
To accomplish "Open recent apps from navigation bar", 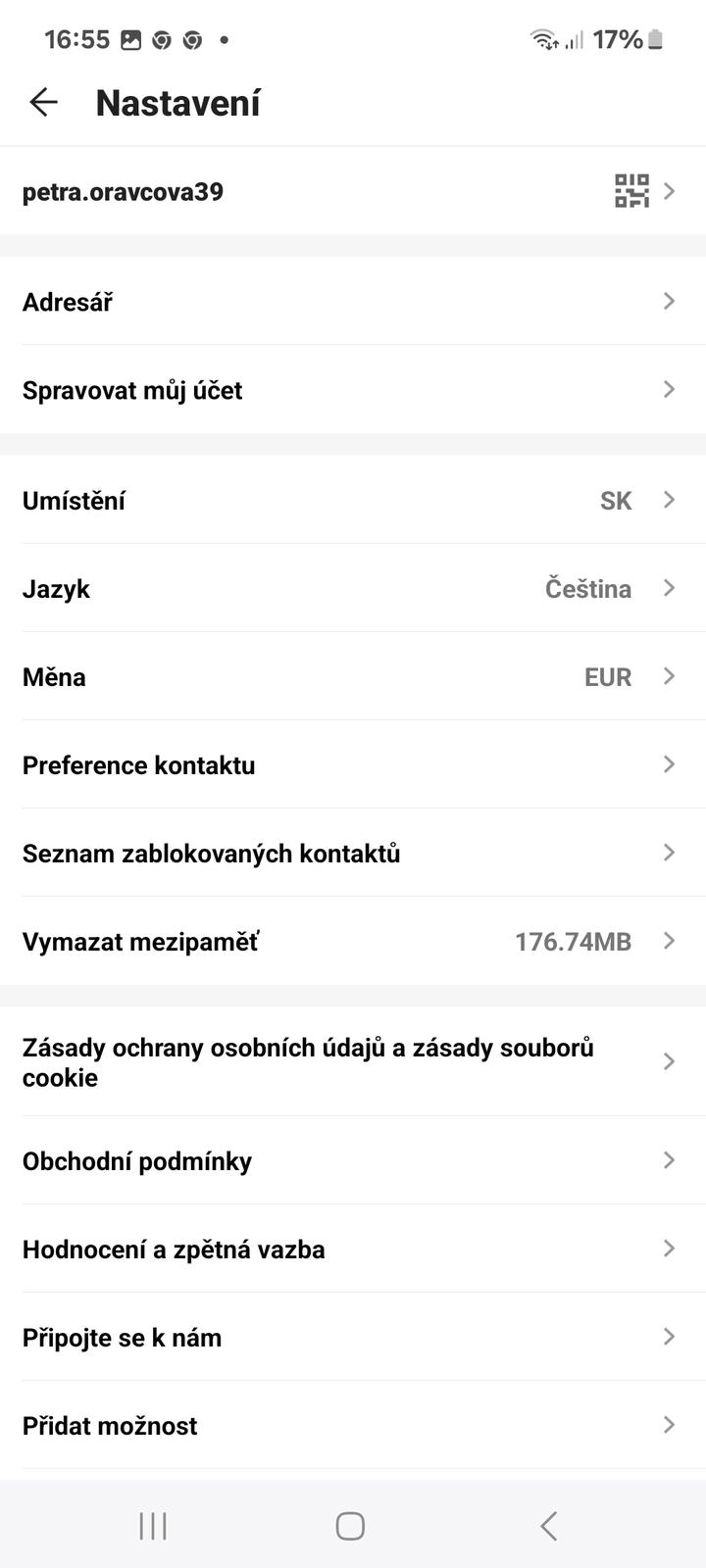I will (x=153, y=1526).
